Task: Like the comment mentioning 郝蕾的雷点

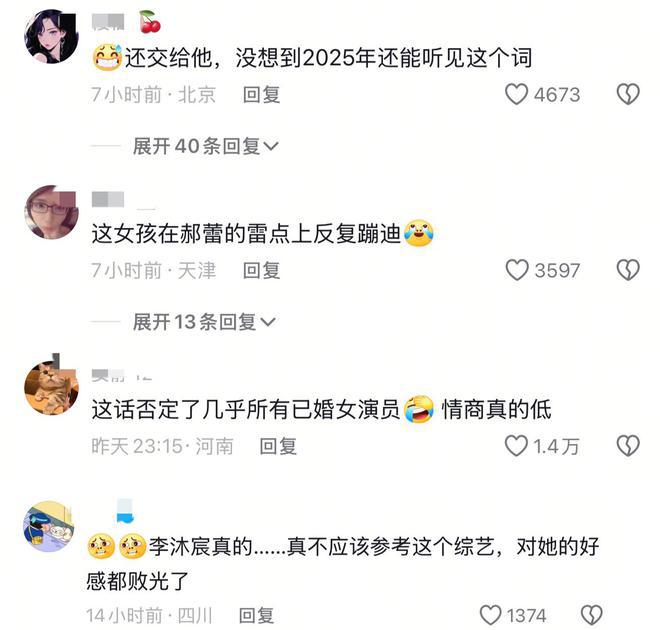Action: coord(516,270)
